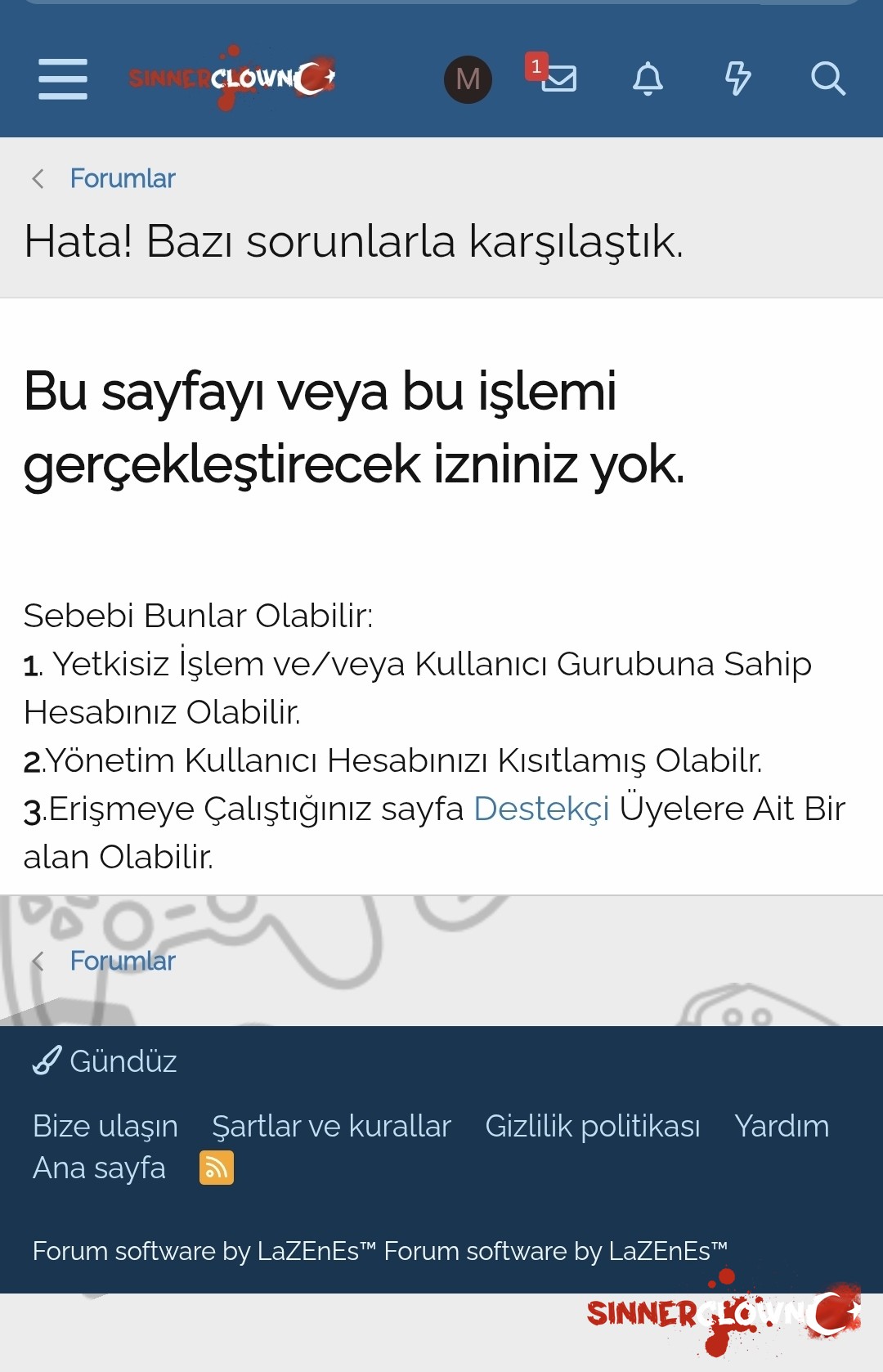This screenshot has height=1372, width=883.
Task: Open the inbox with one unread message
Action: coord(558,78)
